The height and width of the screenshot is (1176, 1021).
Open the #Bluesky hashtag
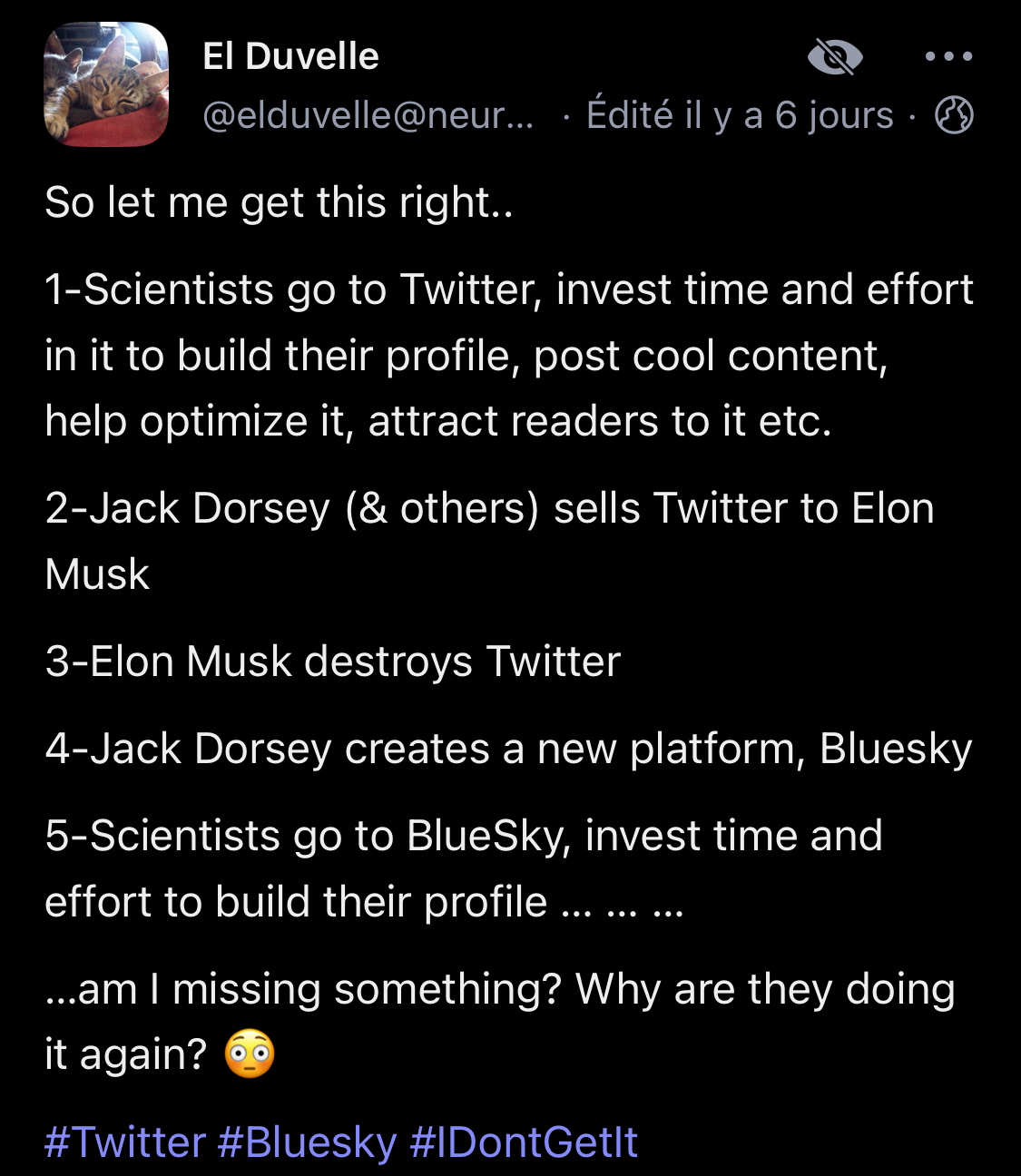click(x=307, y=1142)
